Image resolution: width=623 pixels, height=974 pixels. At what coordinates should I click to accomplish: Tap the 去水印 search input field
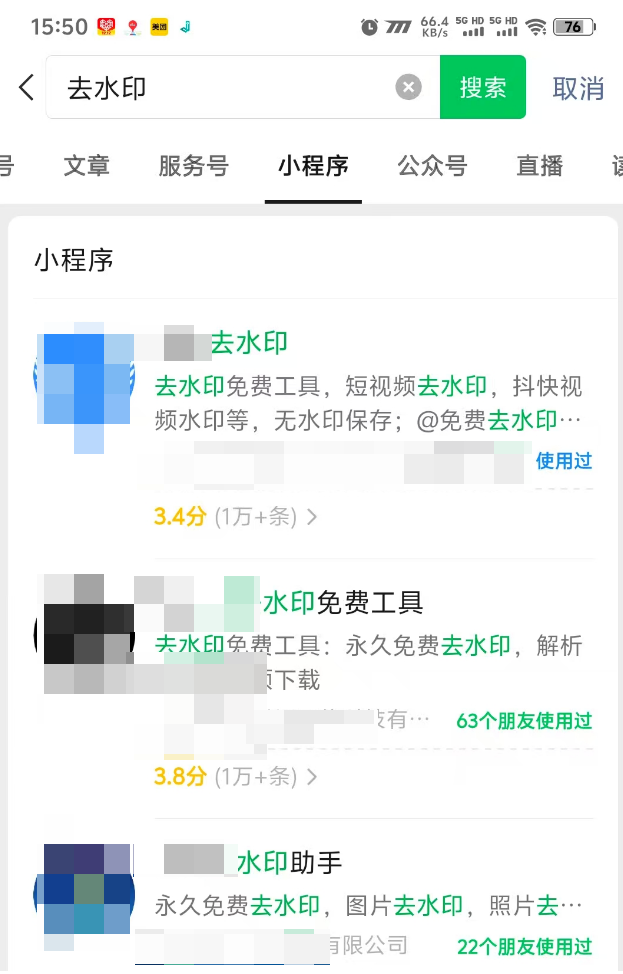click(x=220, y=88)
